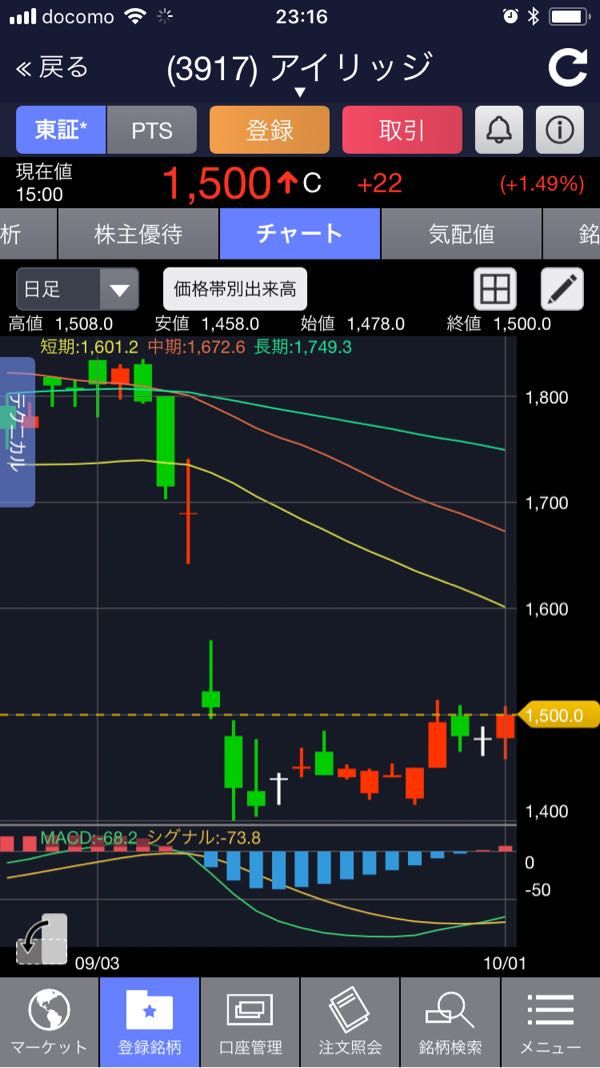Tap the rotate chart icon
This screenshot has height=1068, width=600.
click(42, 939)
